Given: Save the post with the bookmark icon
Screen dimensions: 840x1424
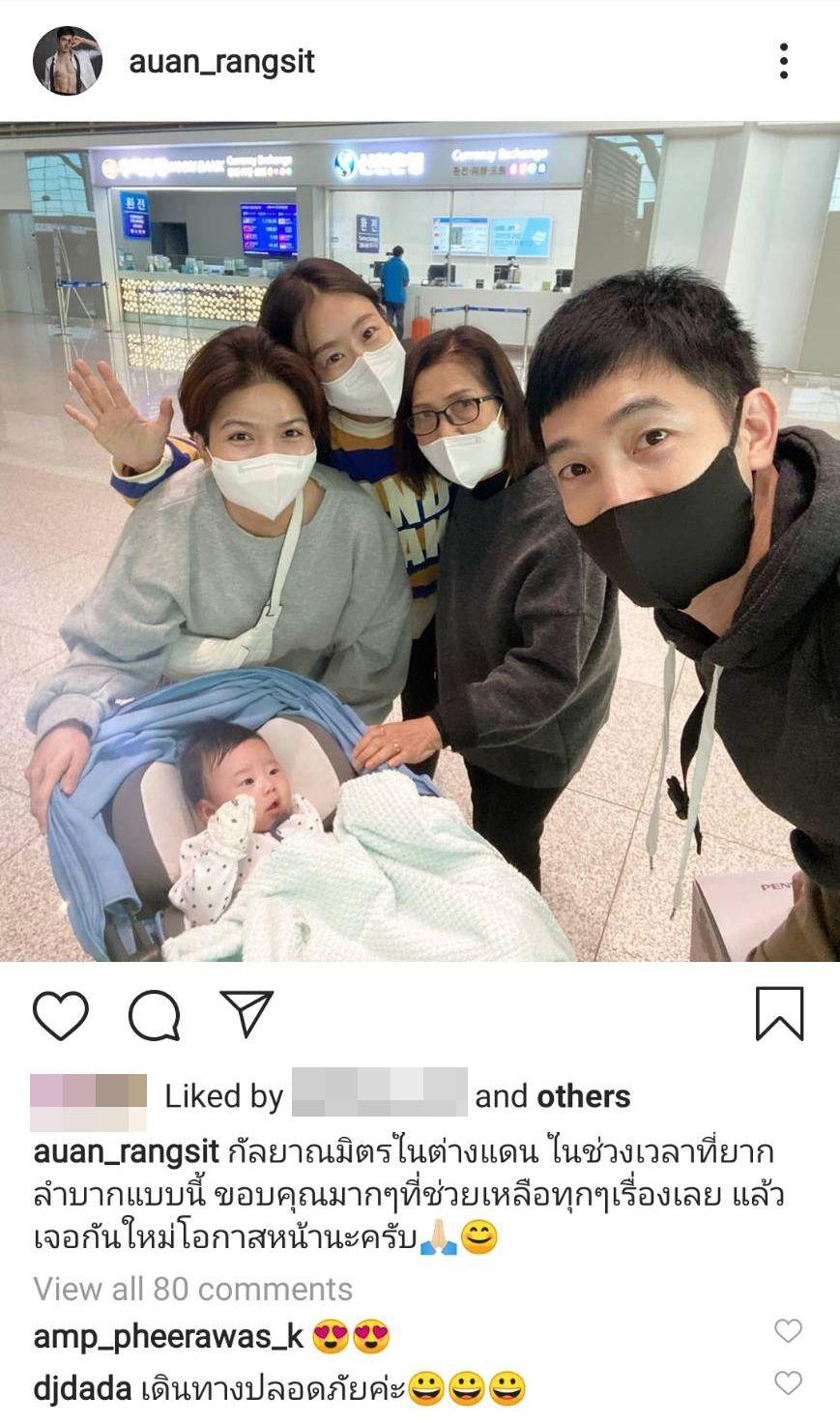Looking at the screenshot, I should pyautogui.click(x=779, y=1013).
